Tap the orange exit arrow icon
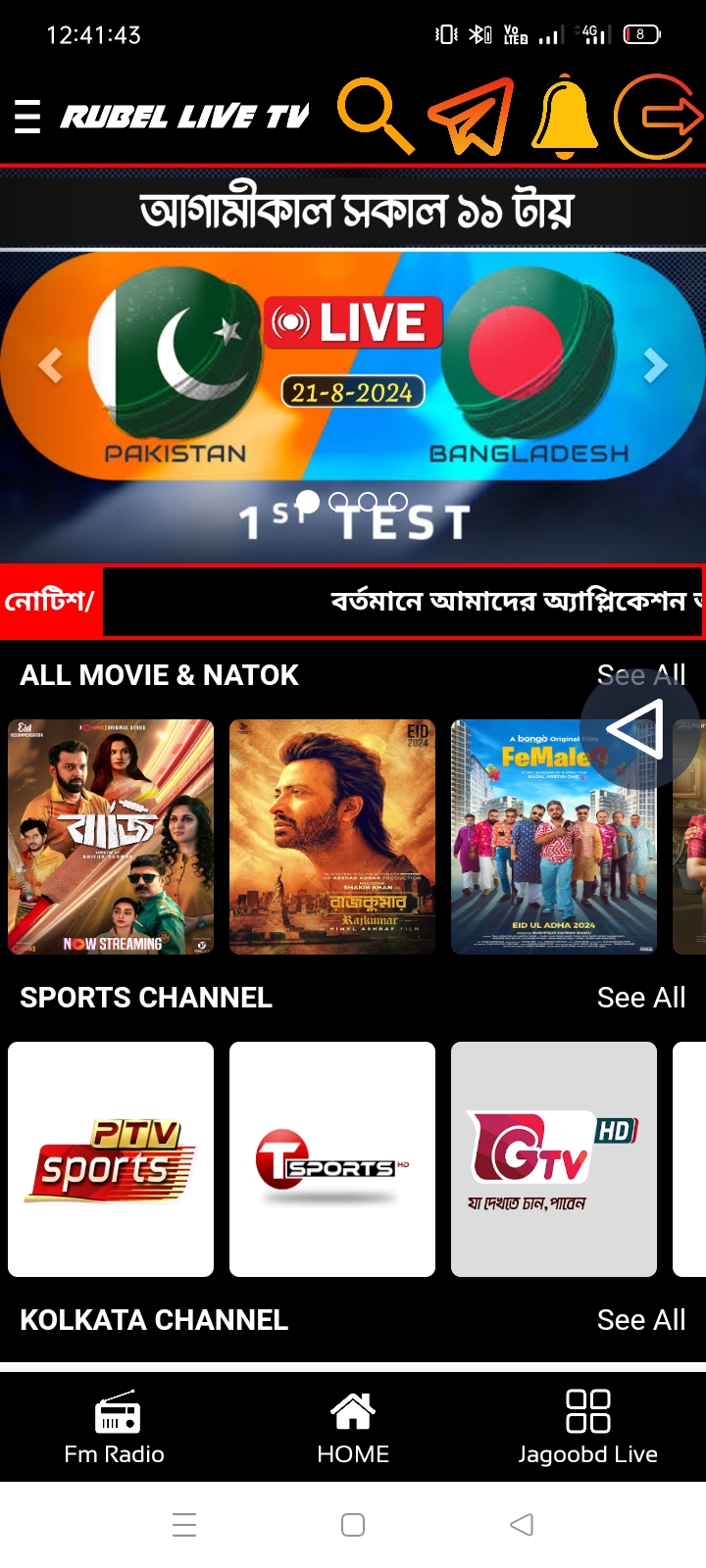The height and width of the screenshot is (1568, 706). click(659, 116)
